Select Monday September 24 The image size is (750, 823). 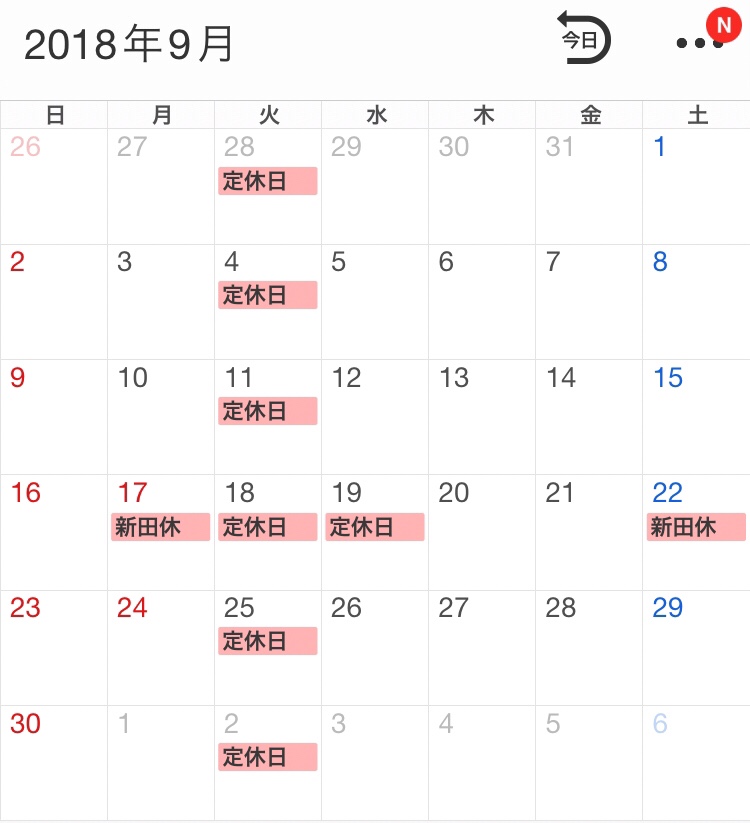coord(161,648)
